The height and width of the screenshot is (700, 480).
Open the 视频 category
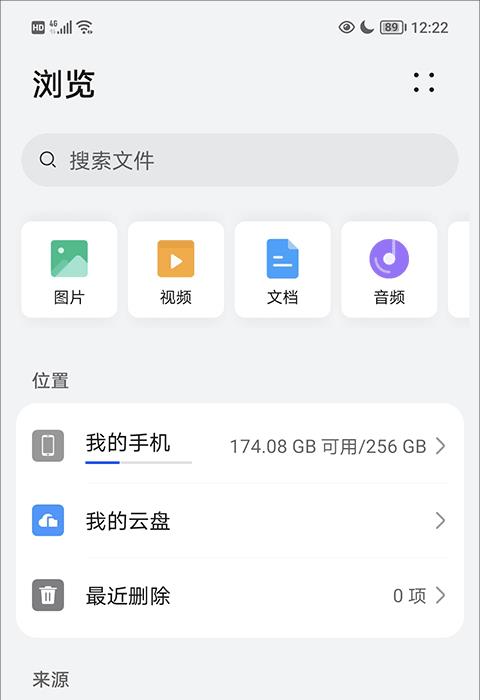click(176, 270)
